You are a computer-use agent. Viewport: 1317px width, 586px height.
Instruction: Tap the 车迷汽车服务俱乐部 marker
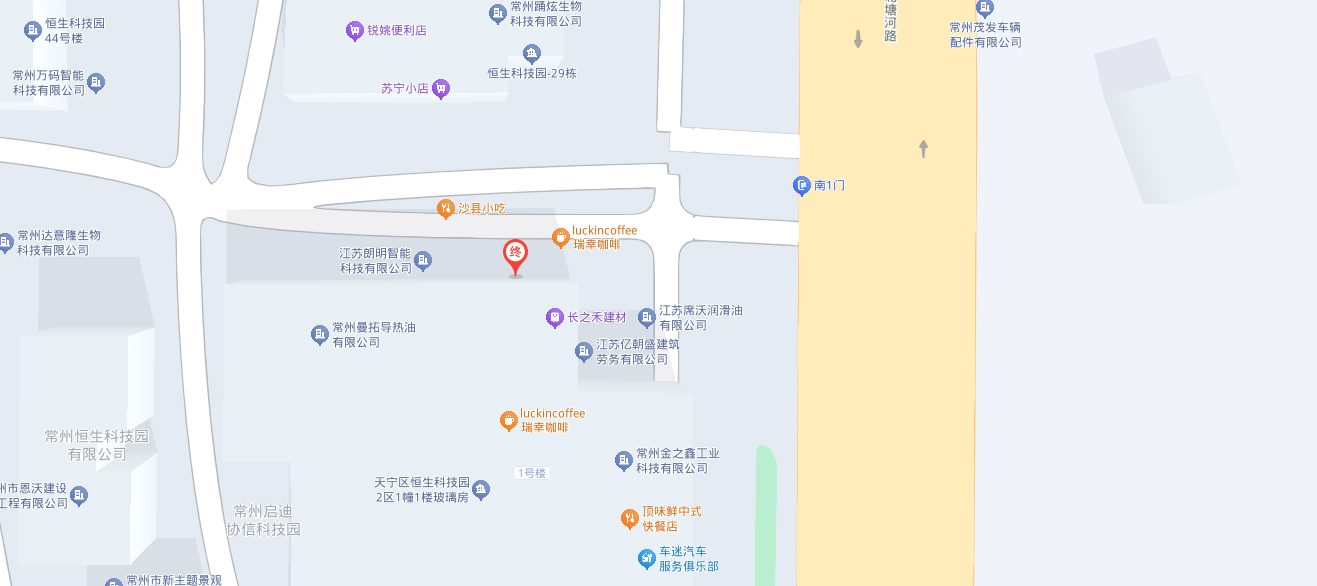coord(647,558)
